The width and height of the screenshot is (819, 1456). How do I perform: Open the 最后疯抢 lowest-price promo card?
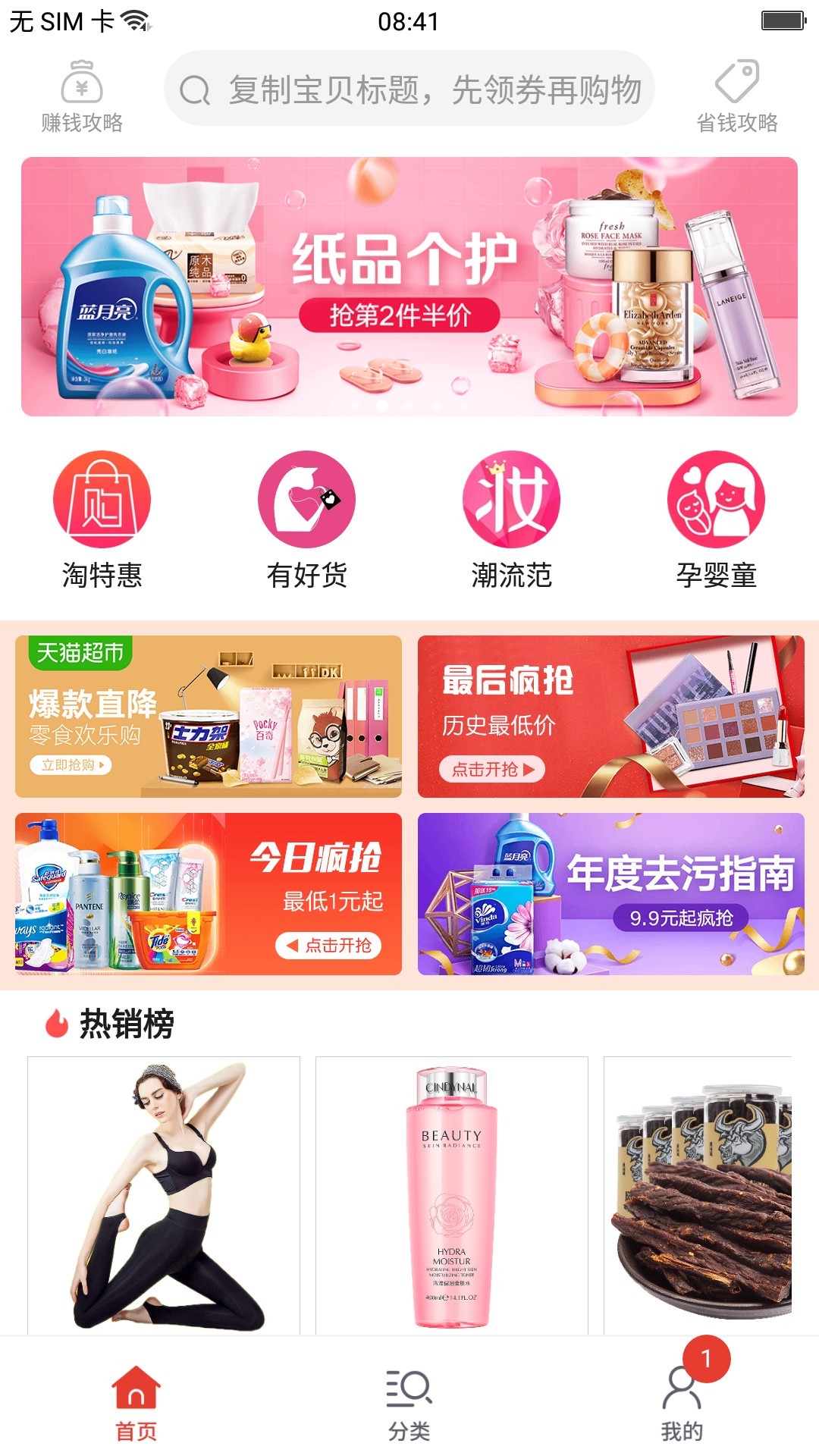(x=610, y=716)
